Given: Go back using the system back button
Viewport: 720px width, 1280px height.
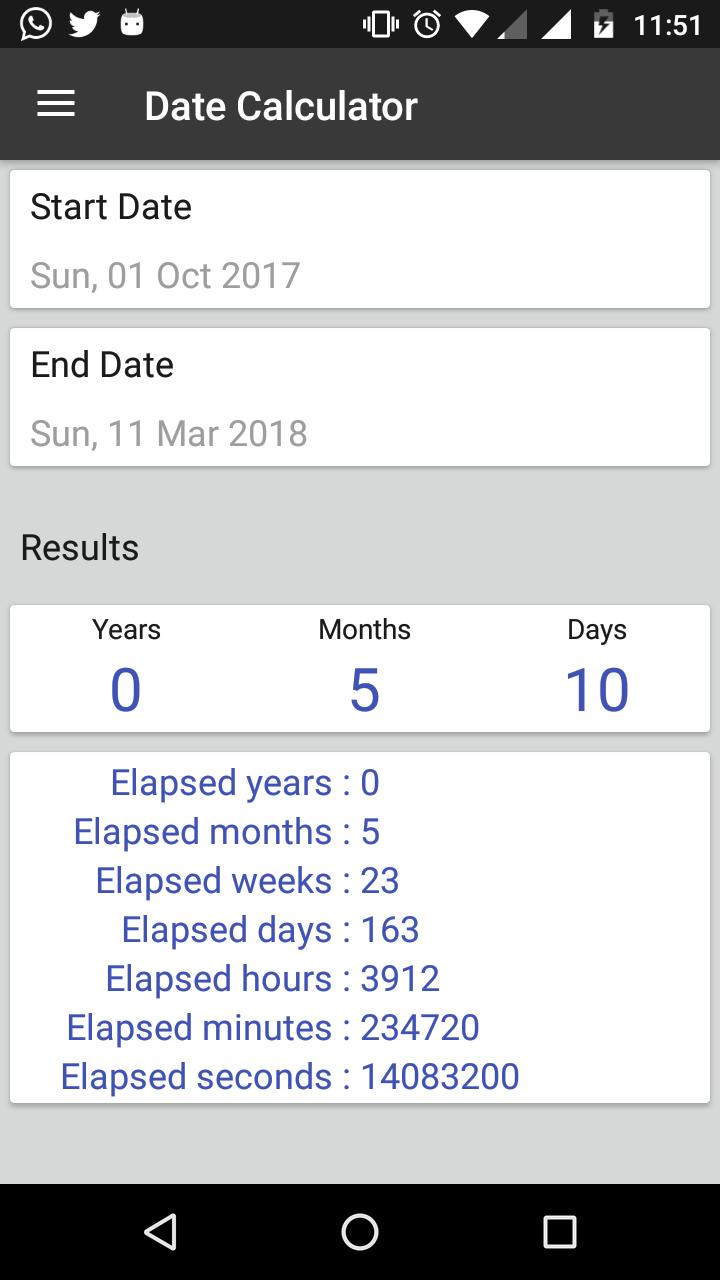Looking at the screenshot, I should (160, 1232).
